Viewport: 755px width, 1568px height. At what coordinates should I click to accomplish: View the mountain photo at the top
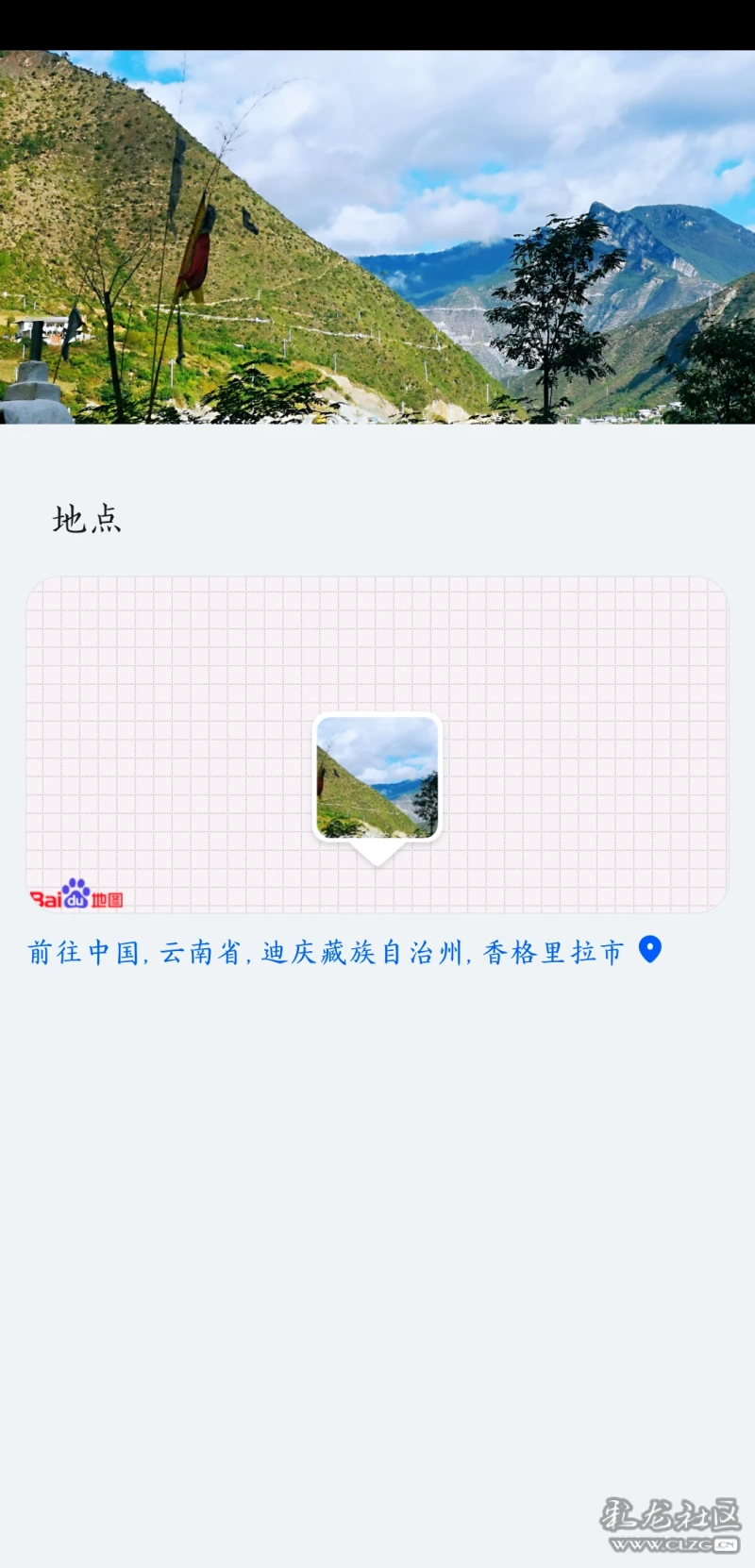[x=377, y=237]
